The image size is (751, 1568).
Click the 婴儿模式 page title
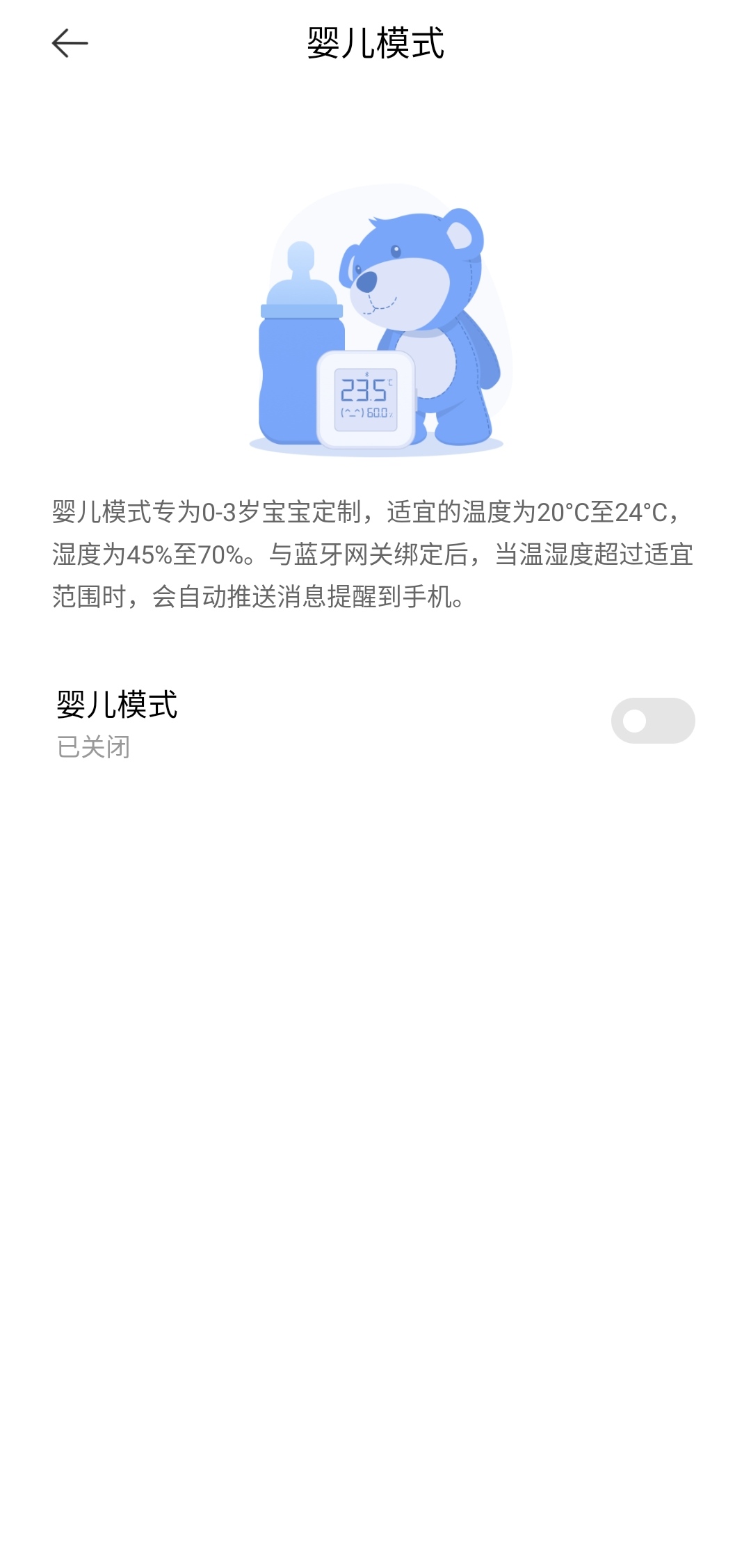[x=375, y=43]
